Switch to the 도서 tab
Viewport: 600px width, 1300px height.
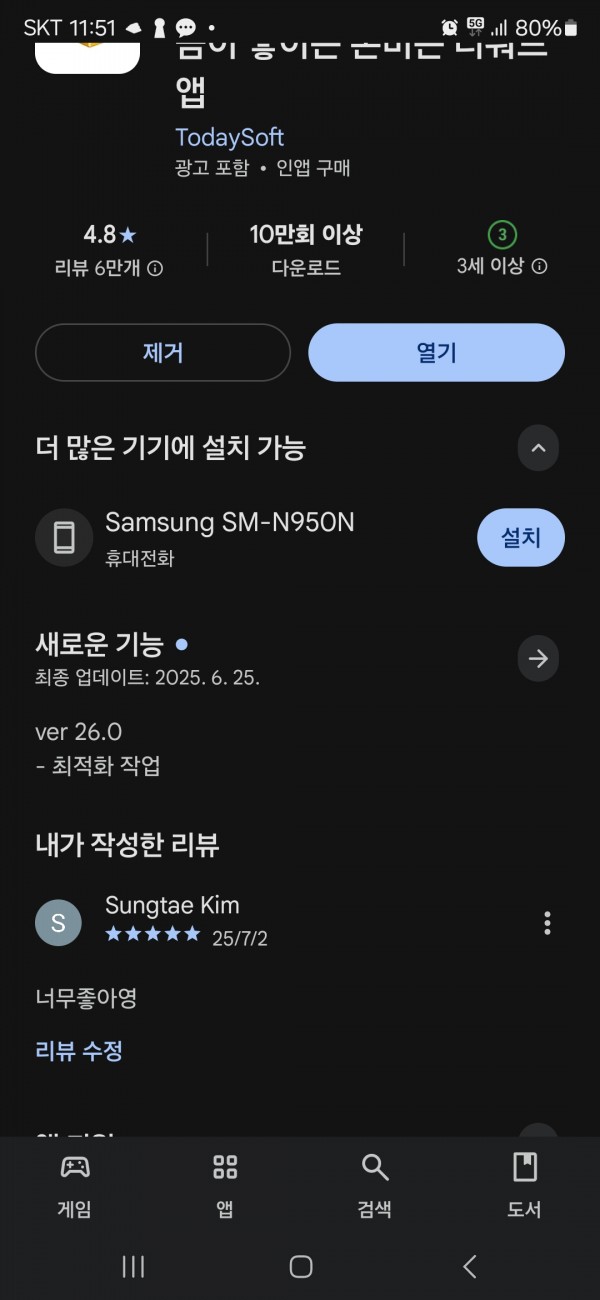tap(525, 1186)
